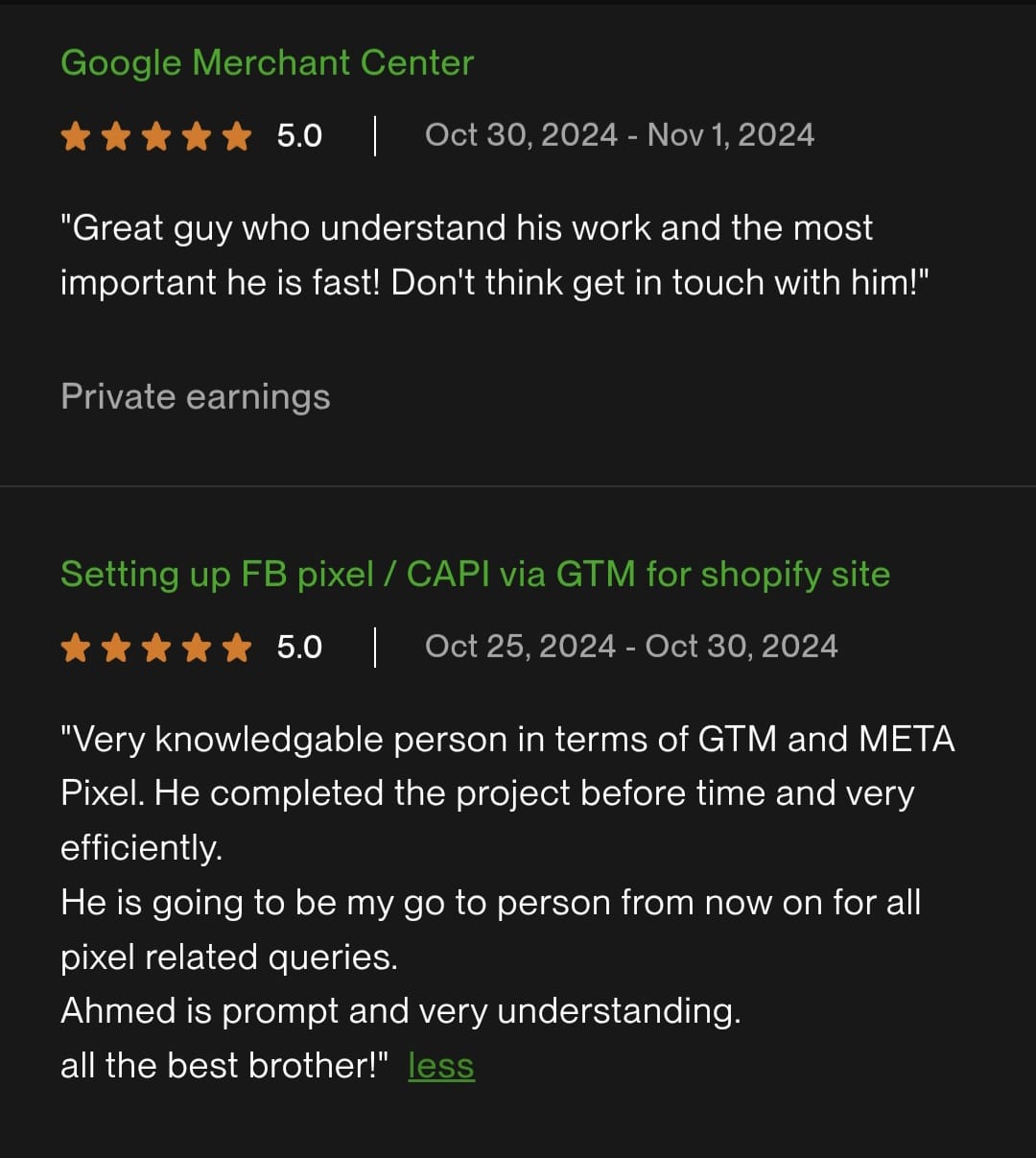Open the Setting up FB pixel job link
Image resolution: width=1036 pixels, height=1158 pixels.
(x=475, y=575)
